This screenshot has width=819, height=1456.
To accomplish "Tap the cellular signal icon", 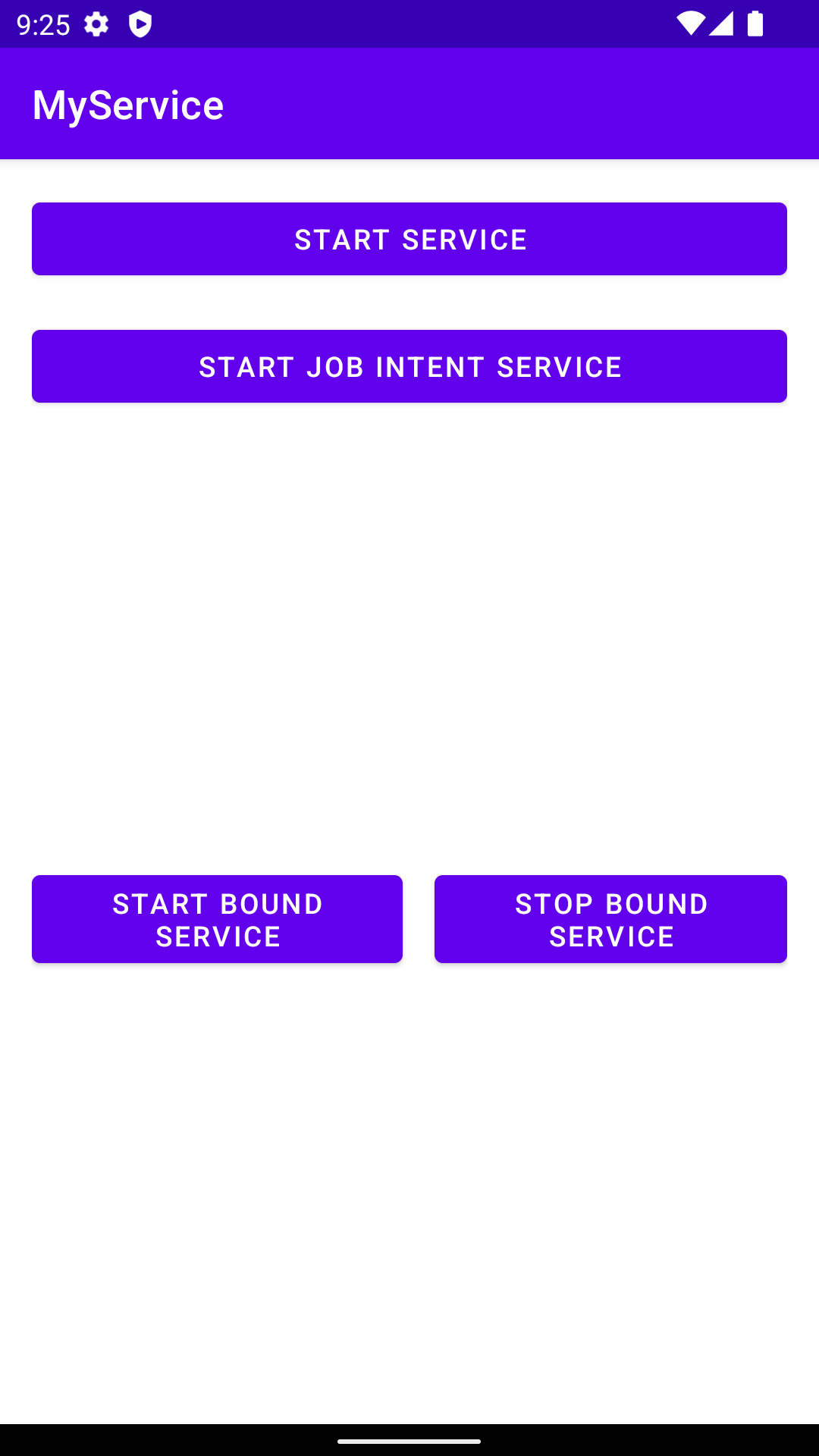I will [722, 24].
